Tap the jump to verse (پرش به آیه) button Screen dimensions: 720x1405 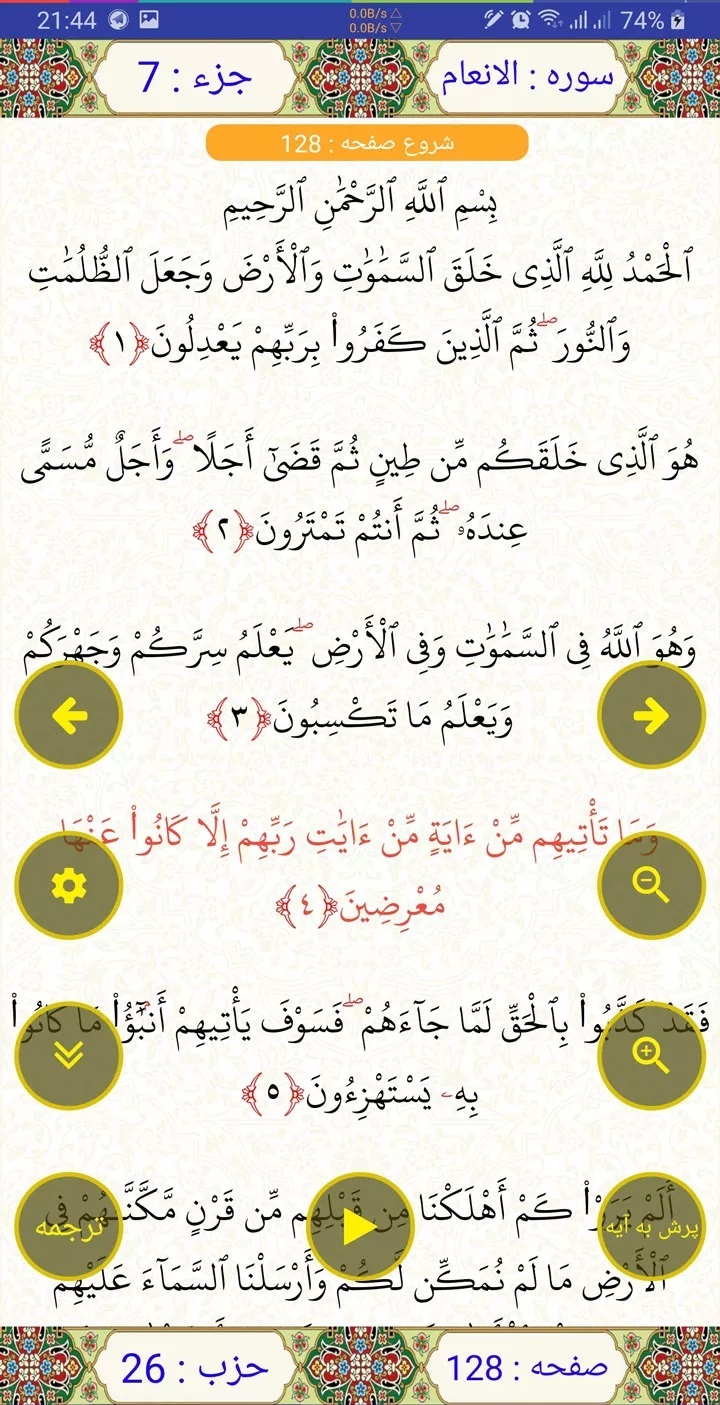click(651, 1227)
